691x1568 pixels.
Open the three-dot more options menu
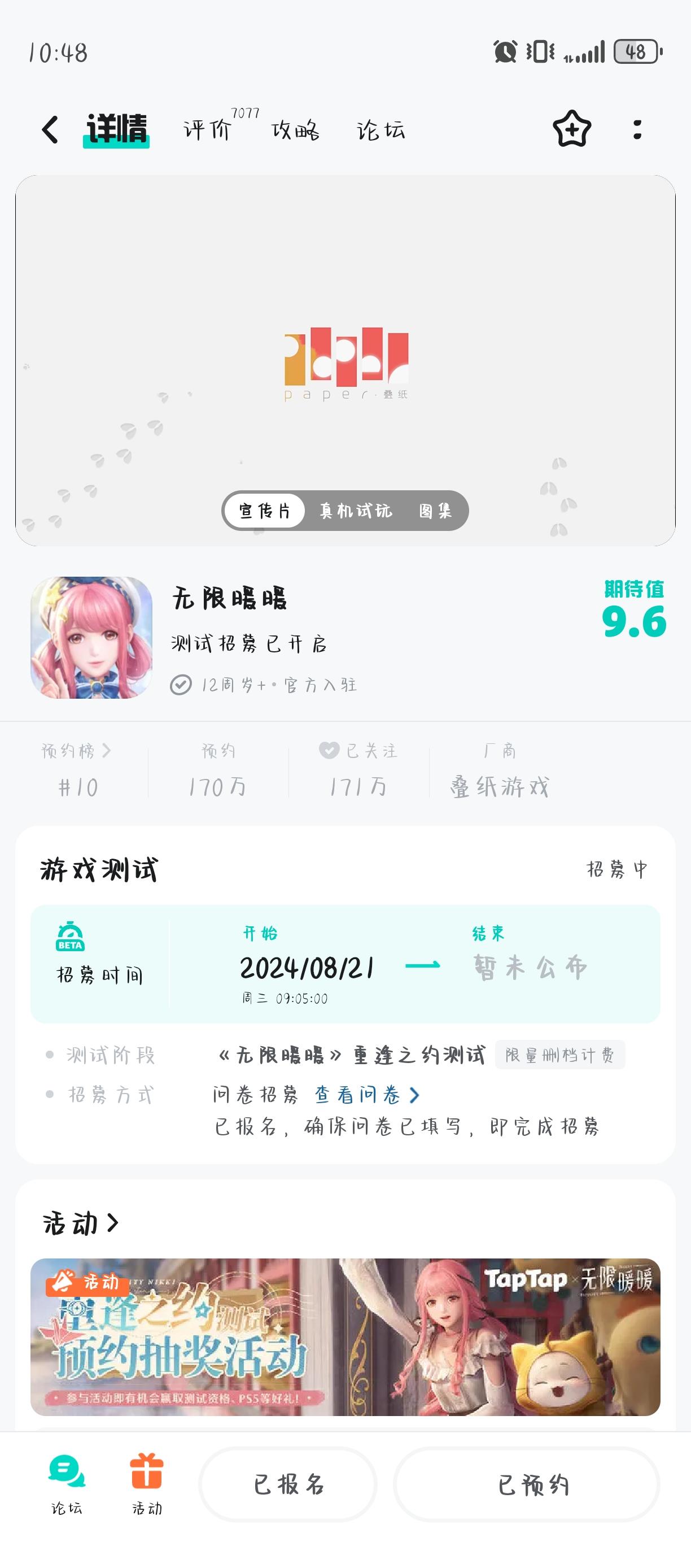click(636, 129)
